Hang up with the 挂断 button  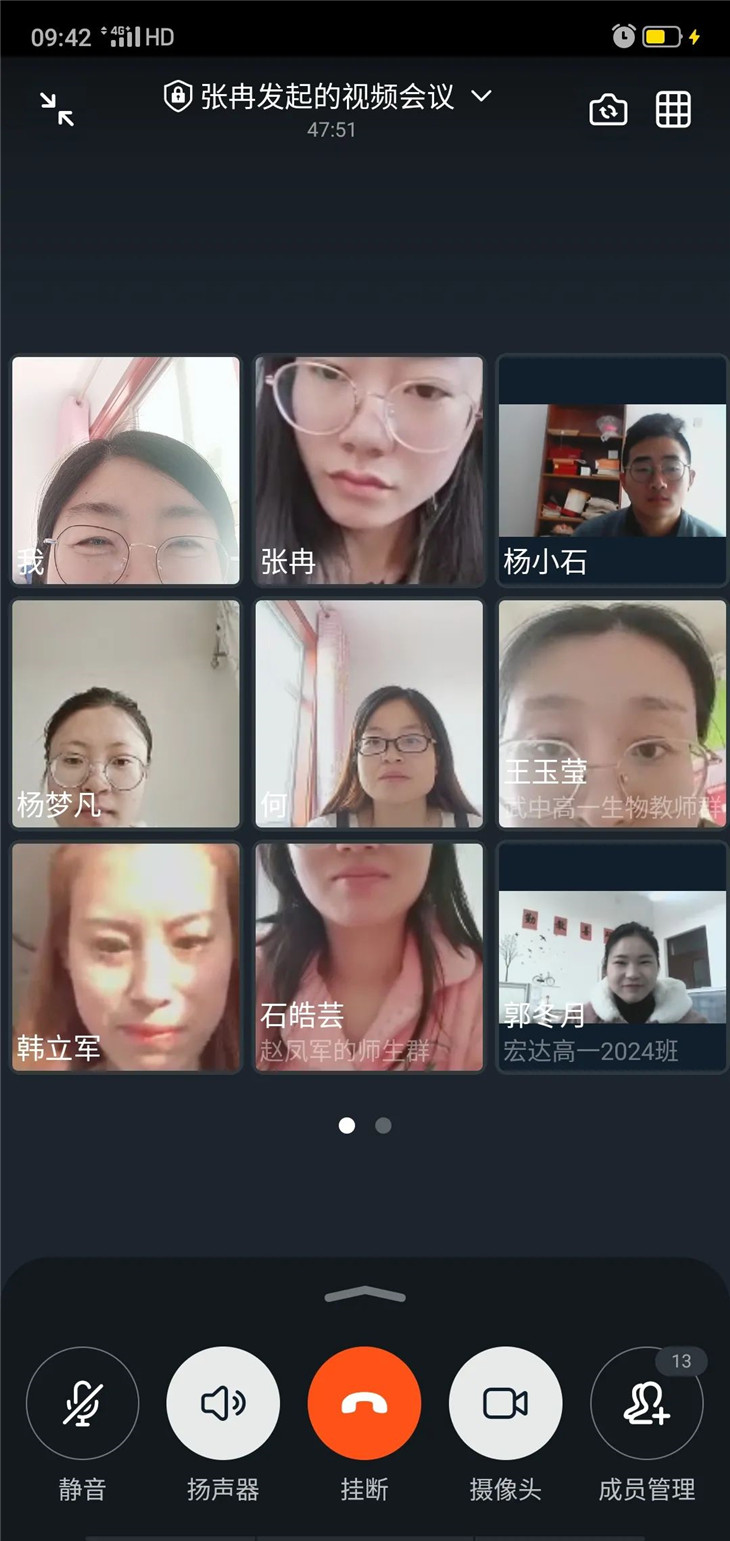[364, 1404]
